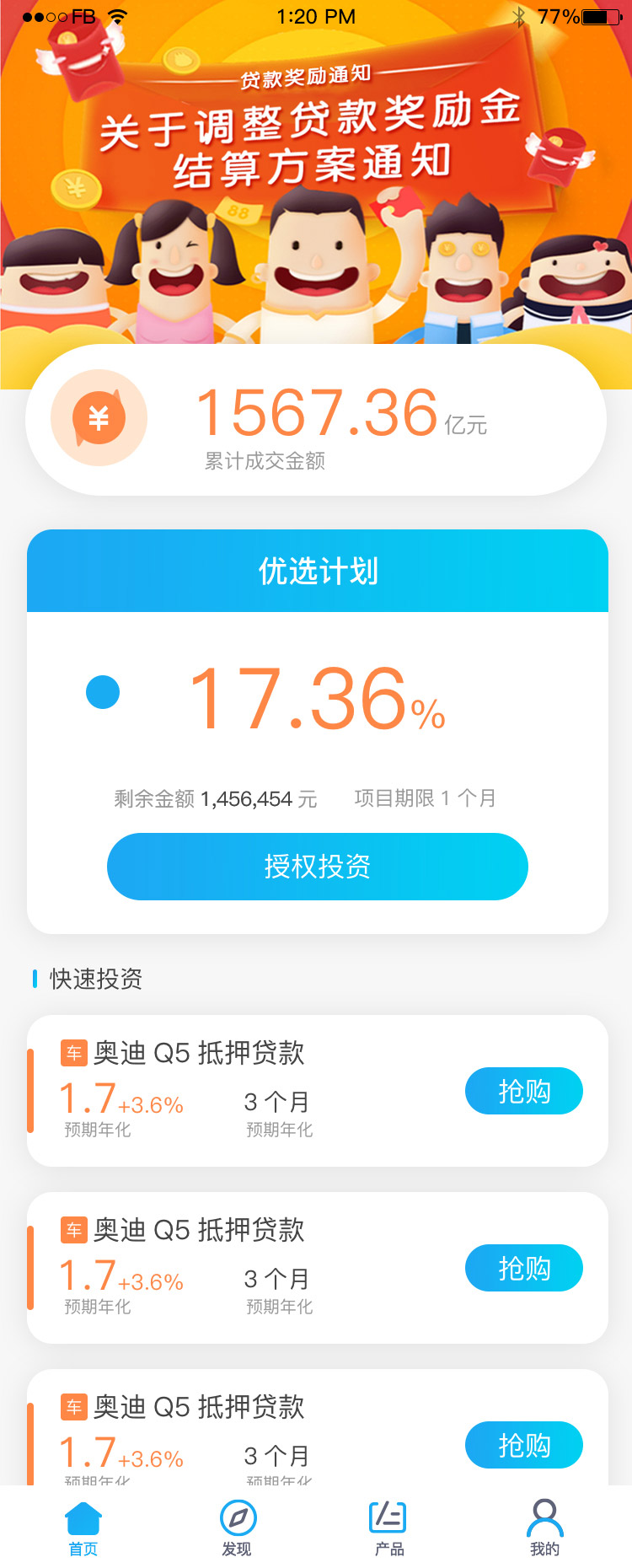Tap the 授权投资 button
Viewport: 632px width, 1568px height.
(317, 867)
